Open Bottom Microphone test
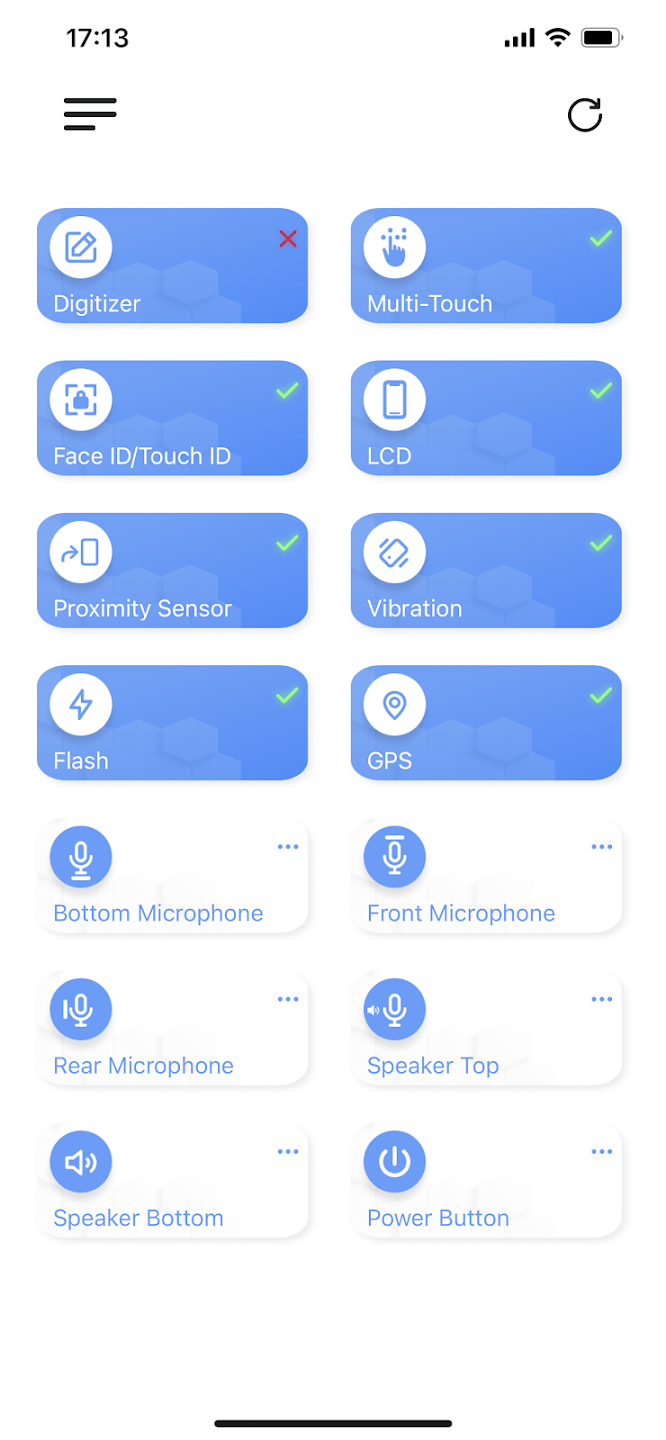 [172, 876]
